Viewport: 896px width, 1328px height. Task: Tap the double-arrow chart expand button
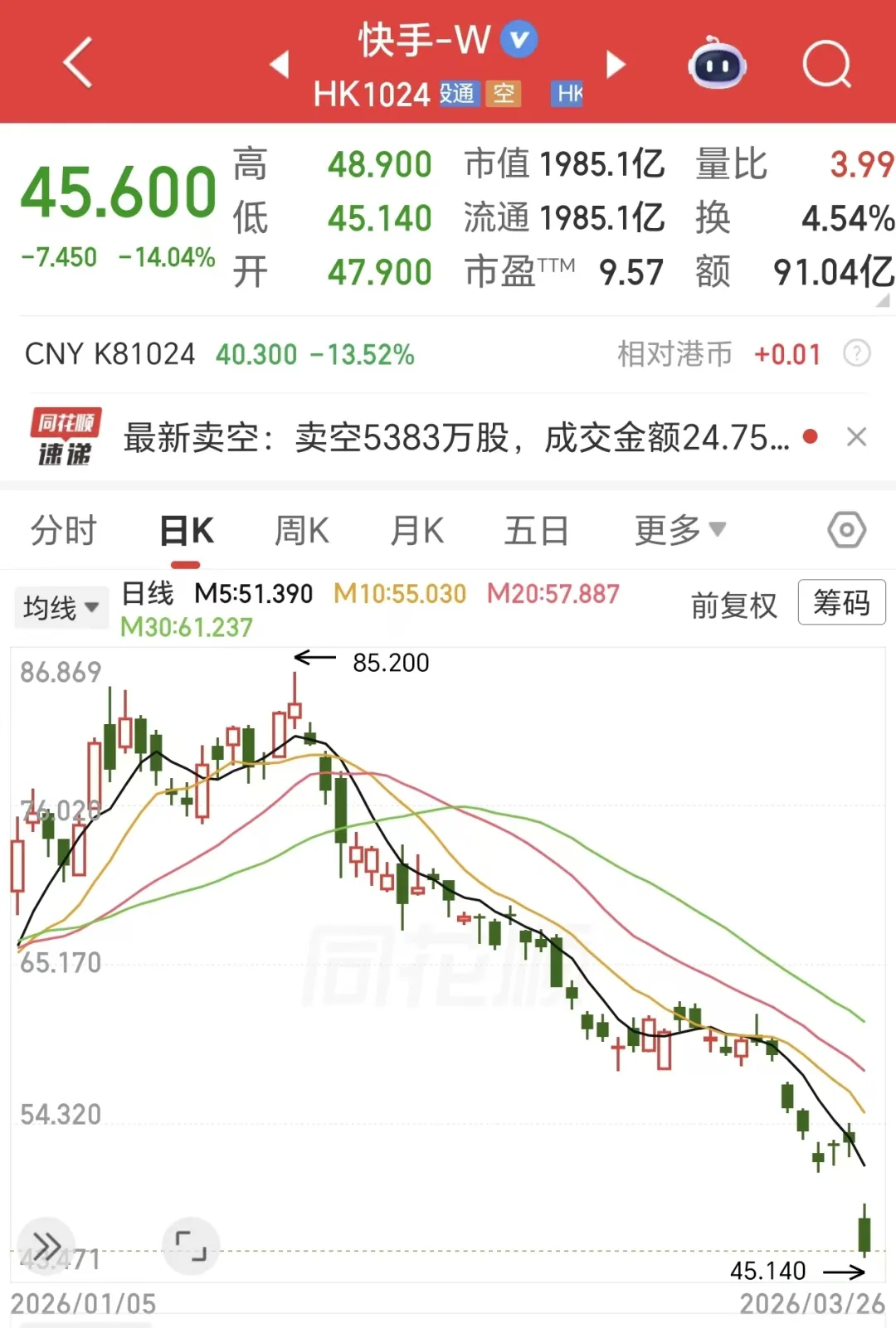pos(46,1244)
